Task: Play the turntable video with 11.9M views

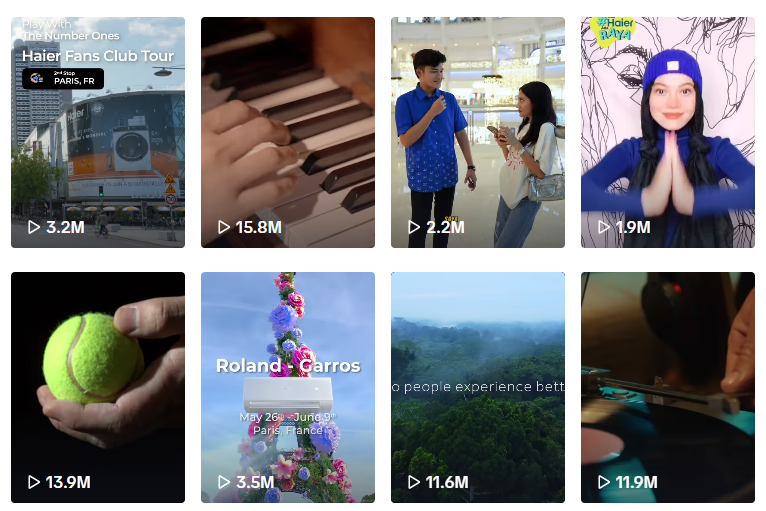Action: pyautogui.click(x=668, y=387)
